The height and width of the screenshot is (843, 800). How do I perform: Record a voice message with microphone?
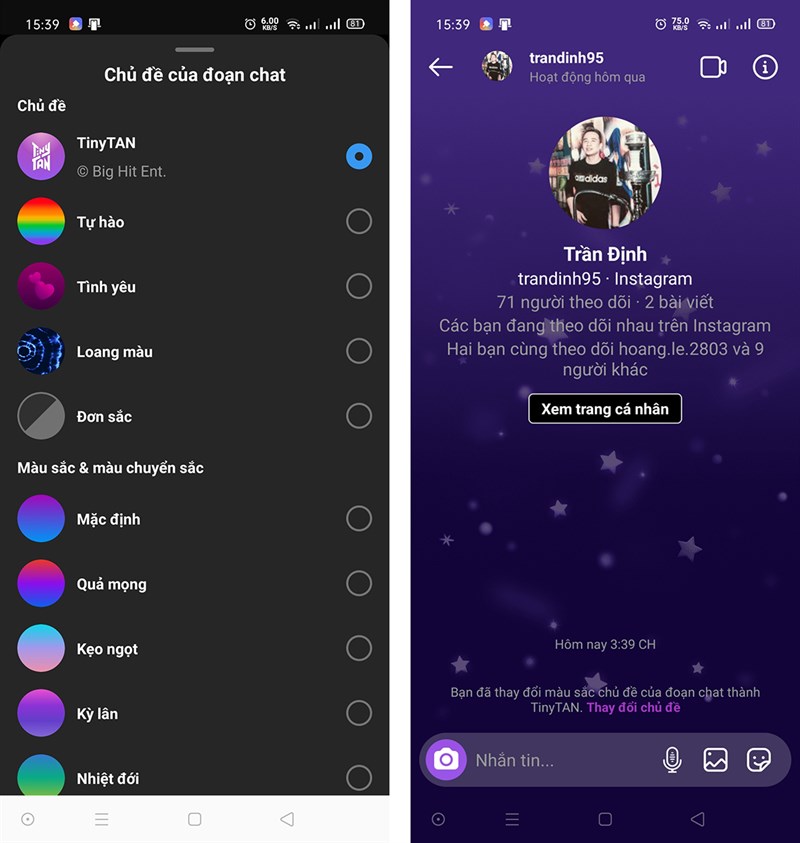click(x=672, y=760)
